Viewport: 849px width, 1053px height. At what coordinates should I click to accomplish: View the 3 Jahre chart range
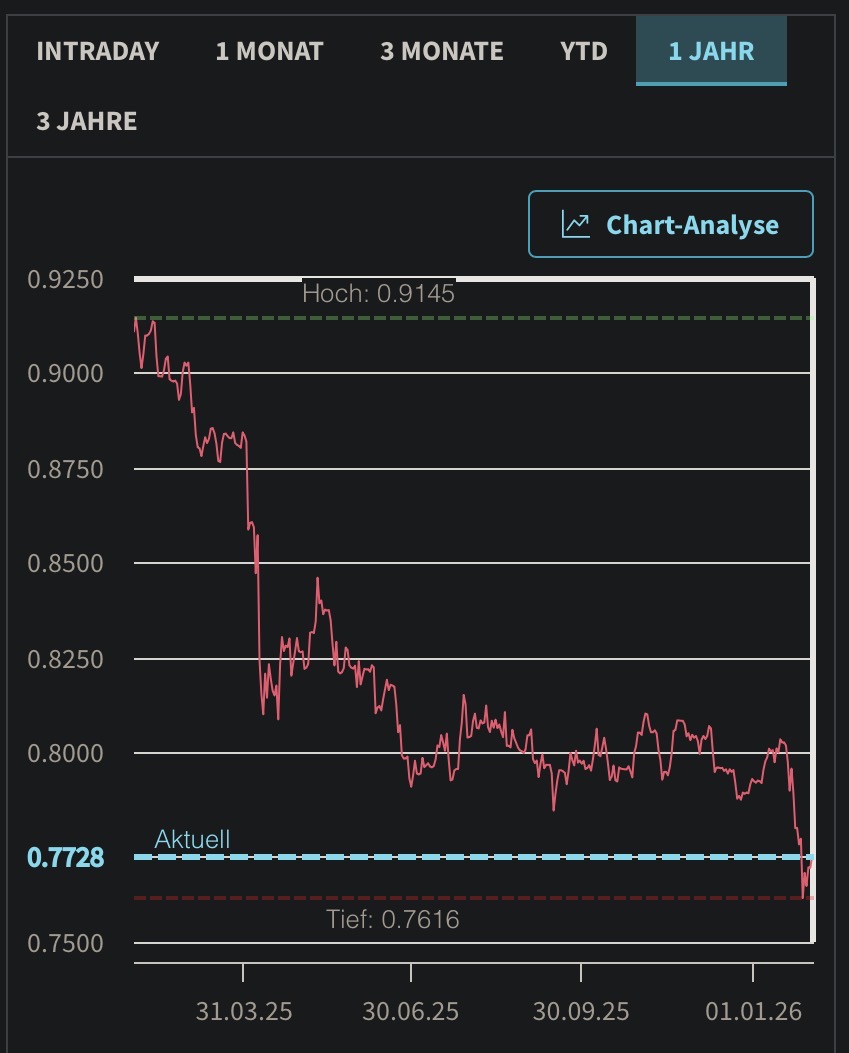tap(87, 121)
